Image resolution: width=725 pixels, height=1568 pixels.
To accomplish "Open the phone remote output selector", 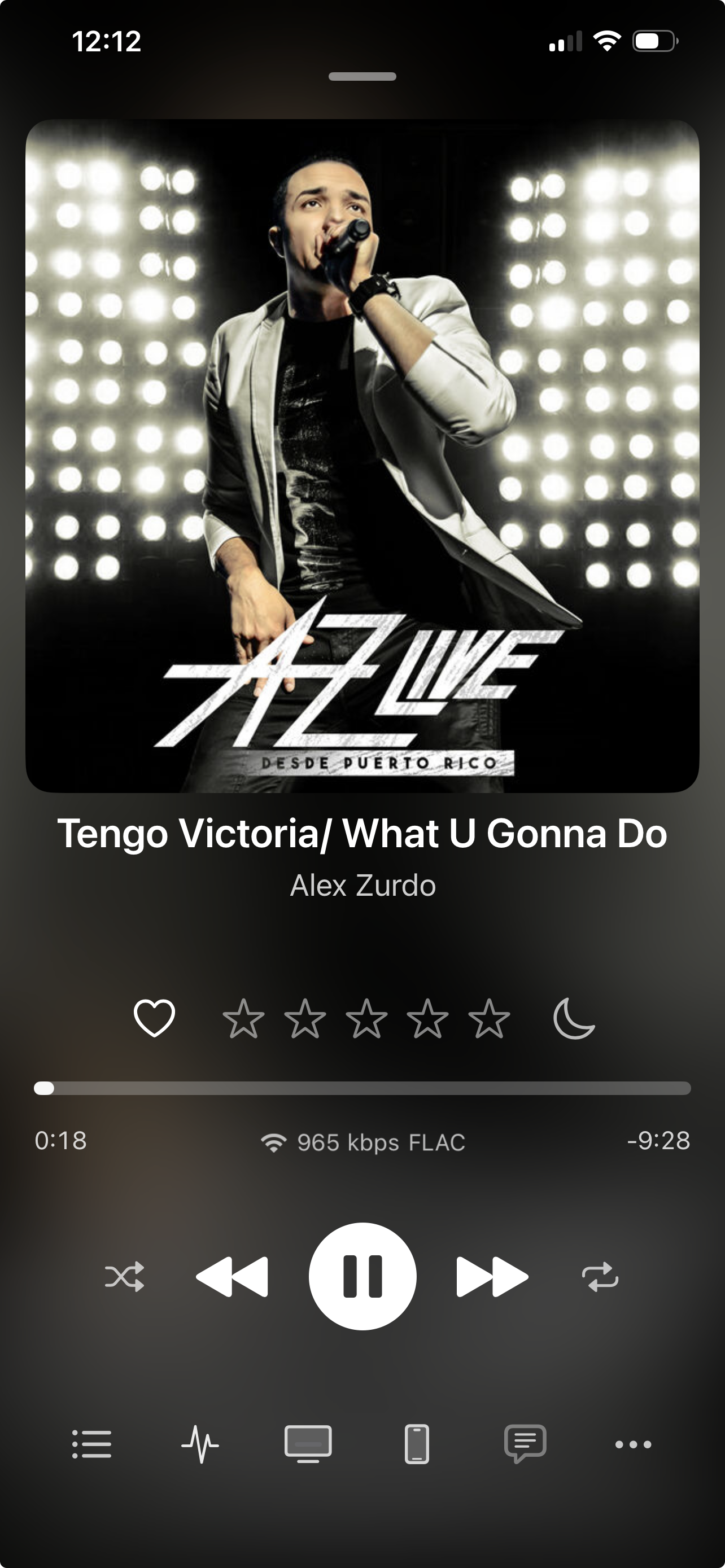I will tap(416, 1443).
